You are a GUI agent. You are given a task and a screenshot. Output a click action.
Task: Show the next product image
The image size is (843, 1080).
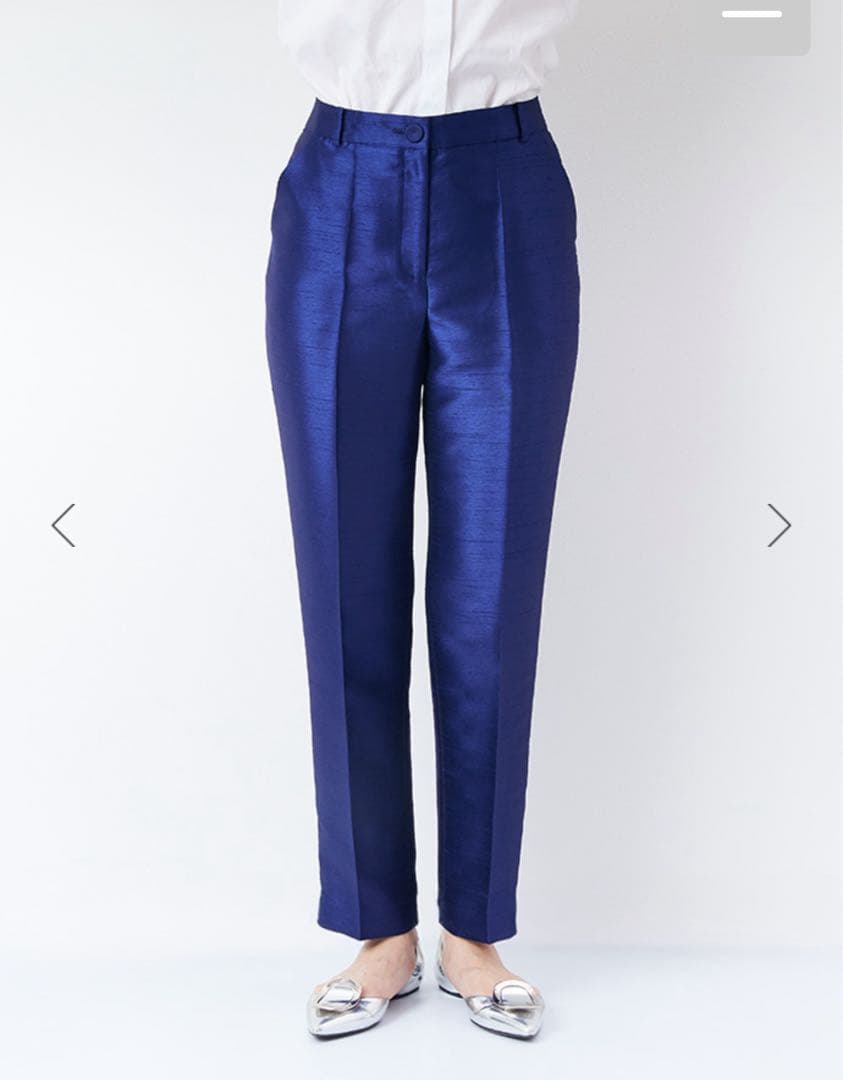click(779, 525)
